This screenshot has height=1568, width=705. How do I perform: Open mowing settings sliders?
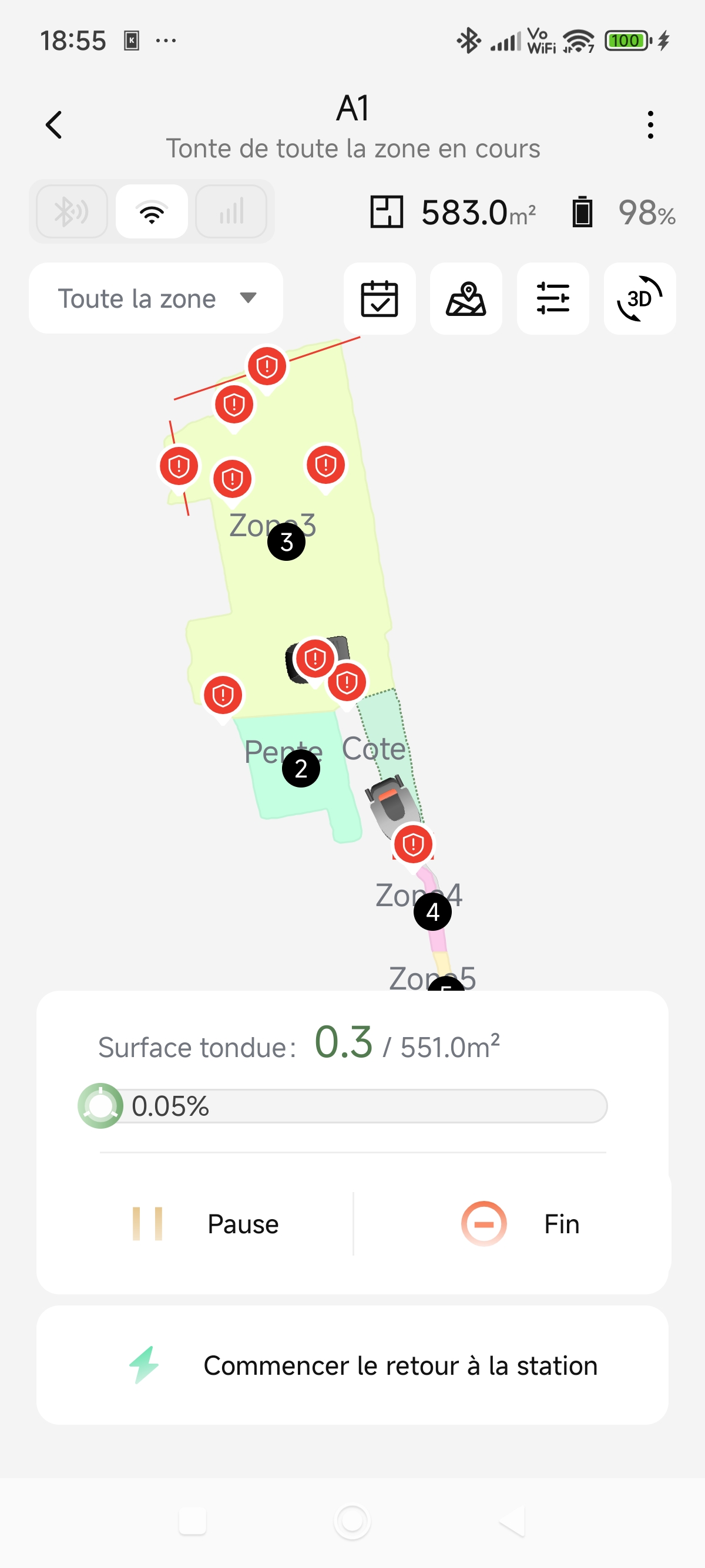click(552, 298)
